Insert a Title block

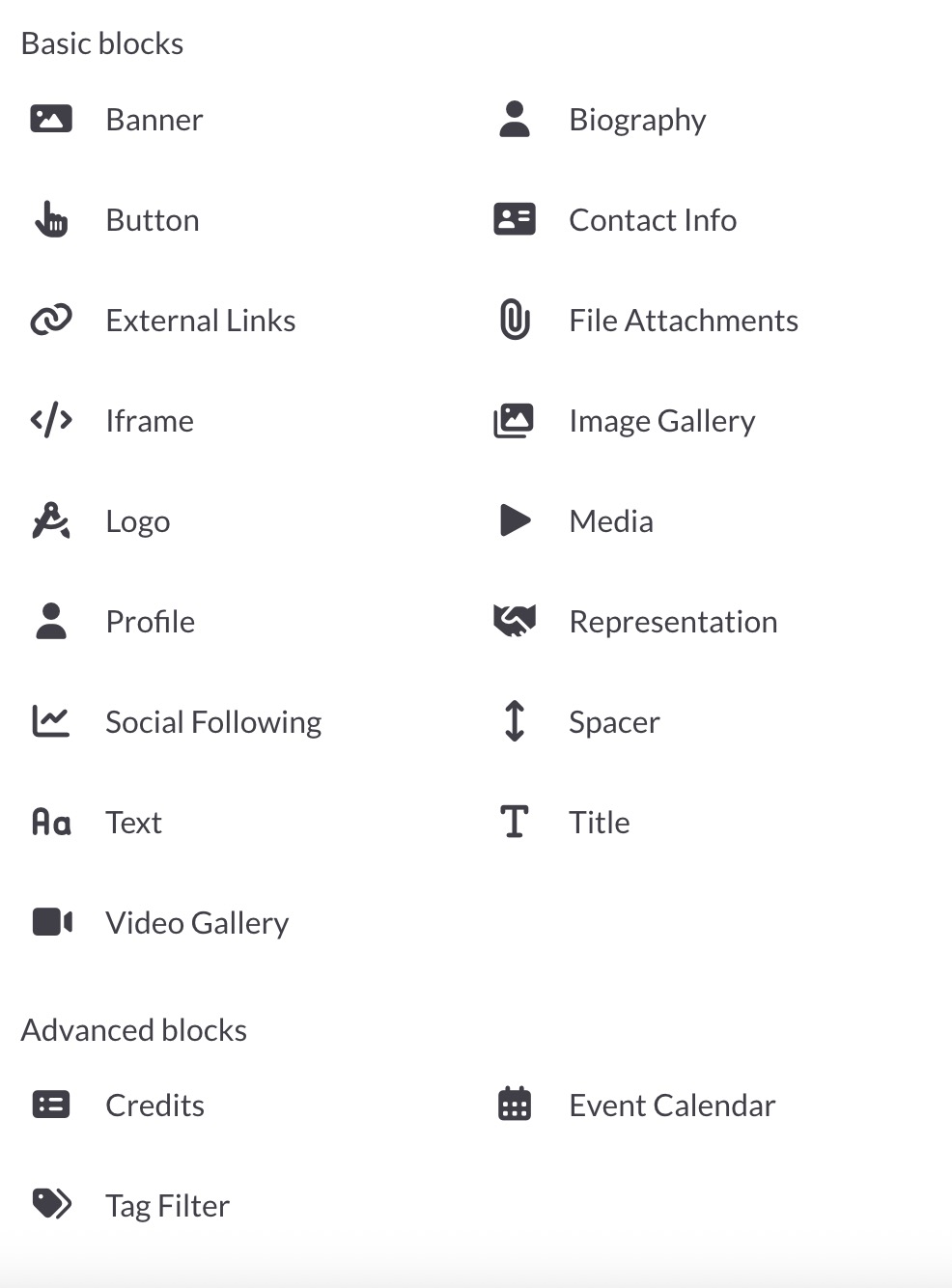pos(599,823)
